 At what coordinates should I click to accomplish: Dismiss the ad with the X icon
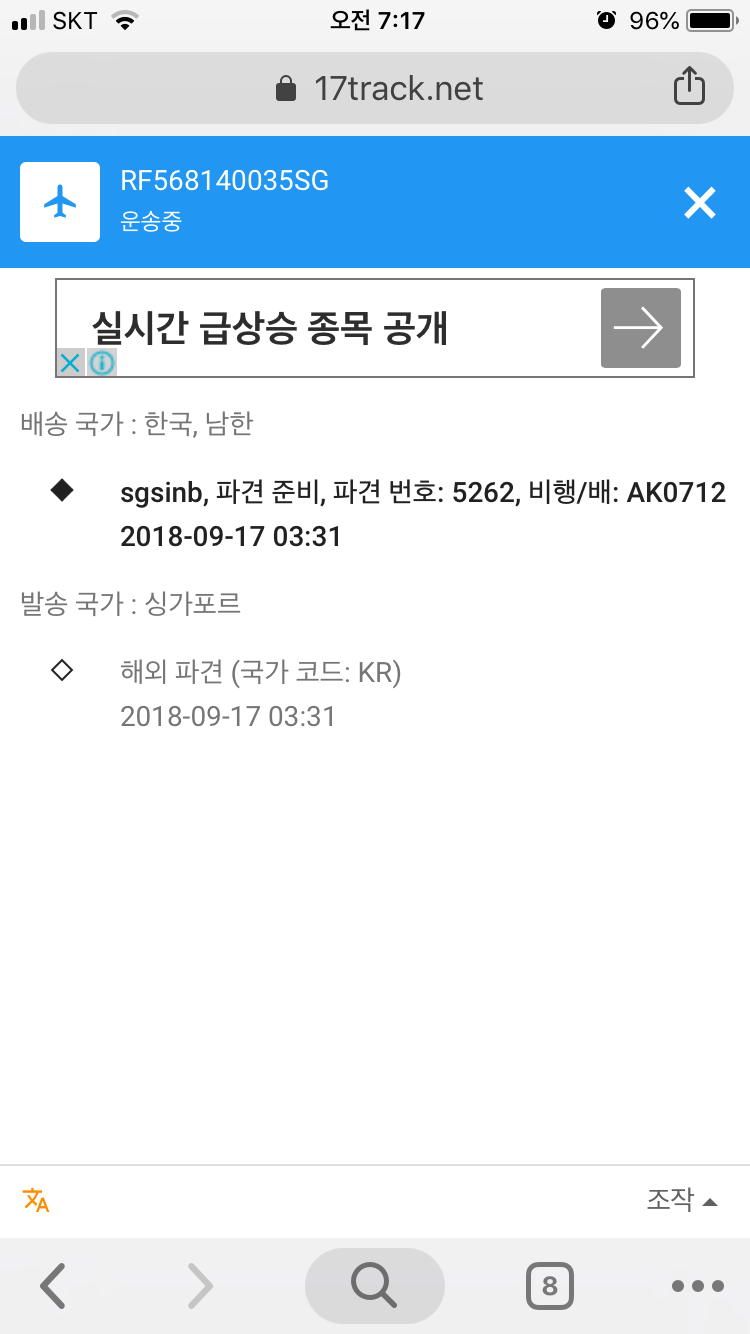pyautogui.click(x=69, y=363)
